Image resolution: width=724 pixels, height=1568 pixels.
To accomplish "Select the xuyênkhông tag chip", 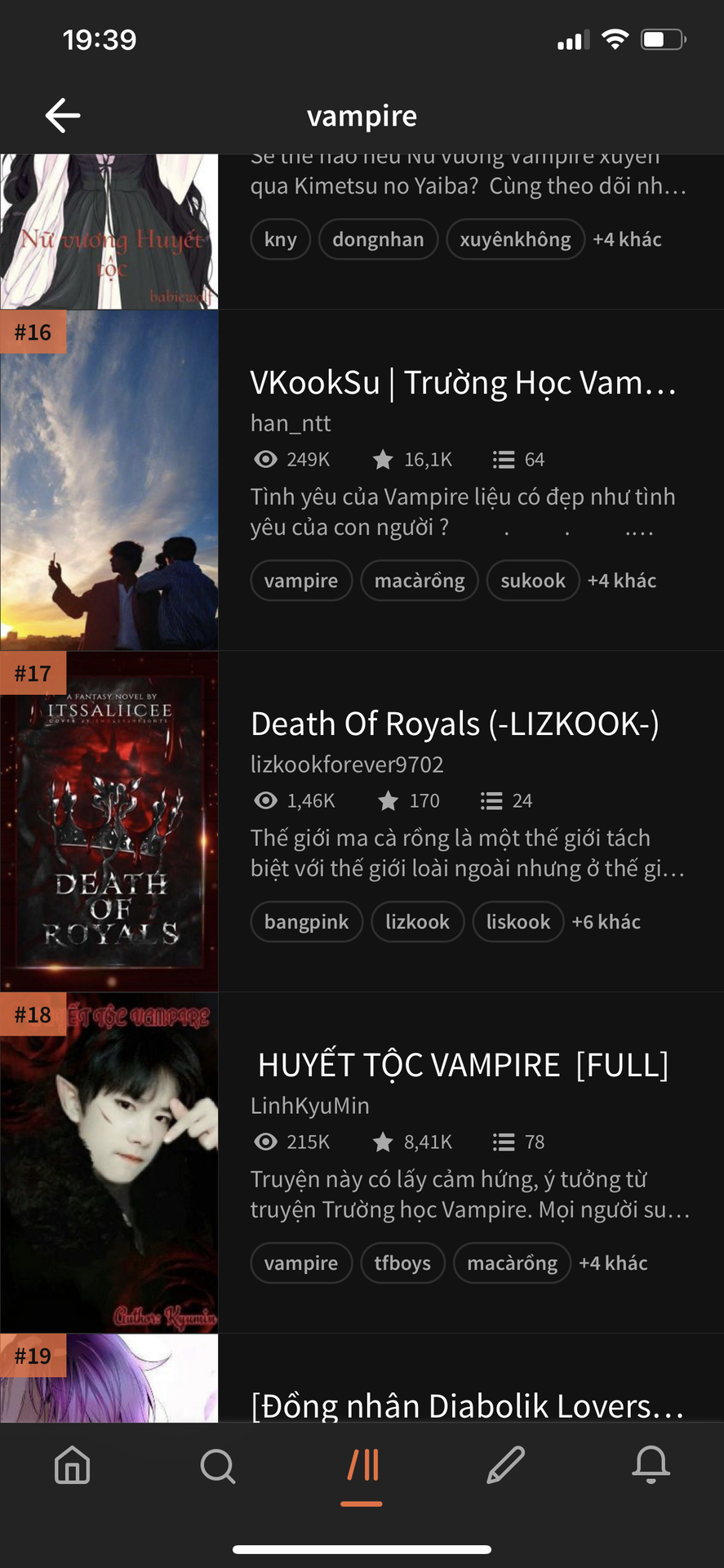I will pyautogui.click(x=515, y=239).
